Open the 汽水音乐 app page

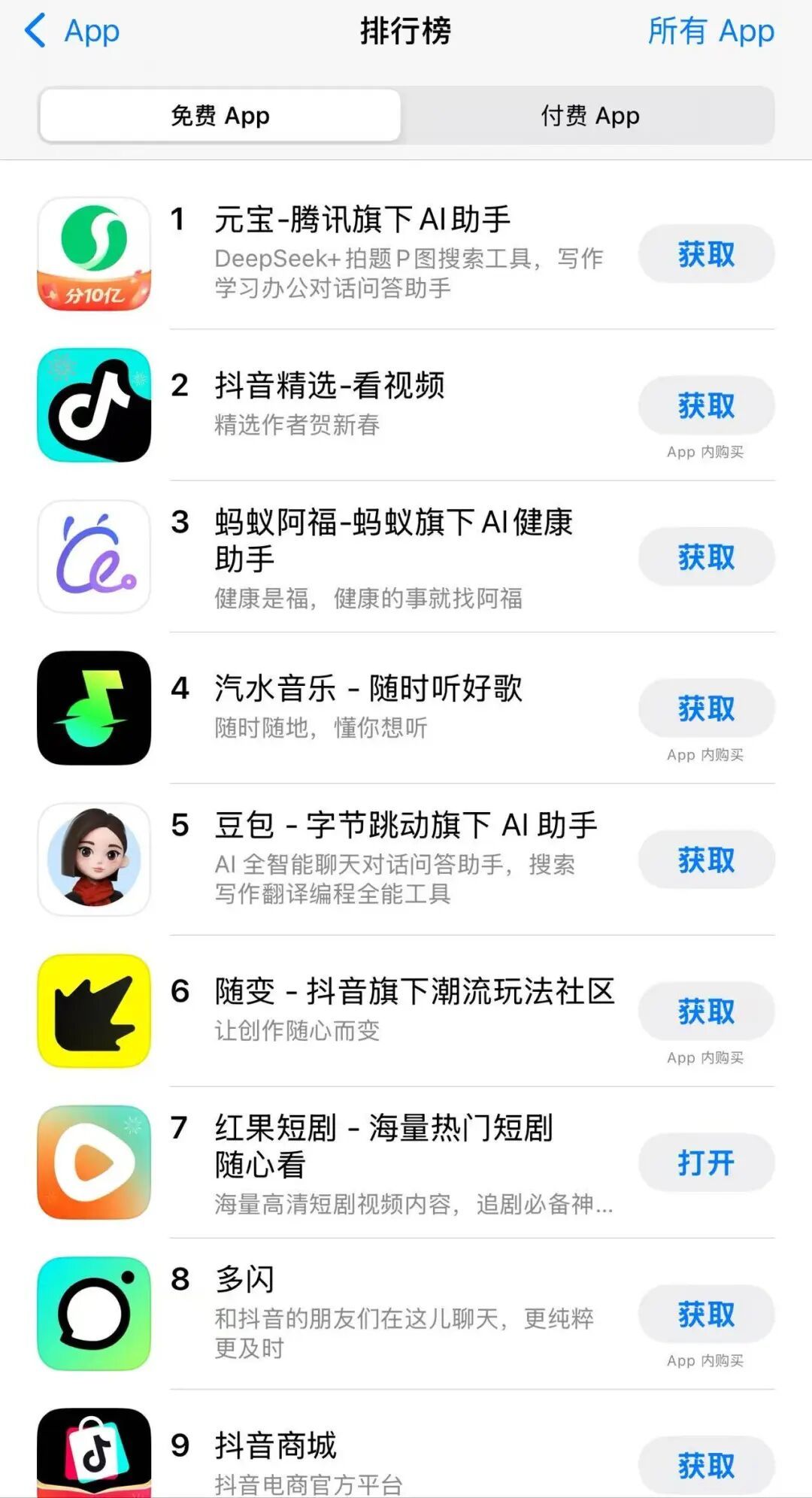368,689
